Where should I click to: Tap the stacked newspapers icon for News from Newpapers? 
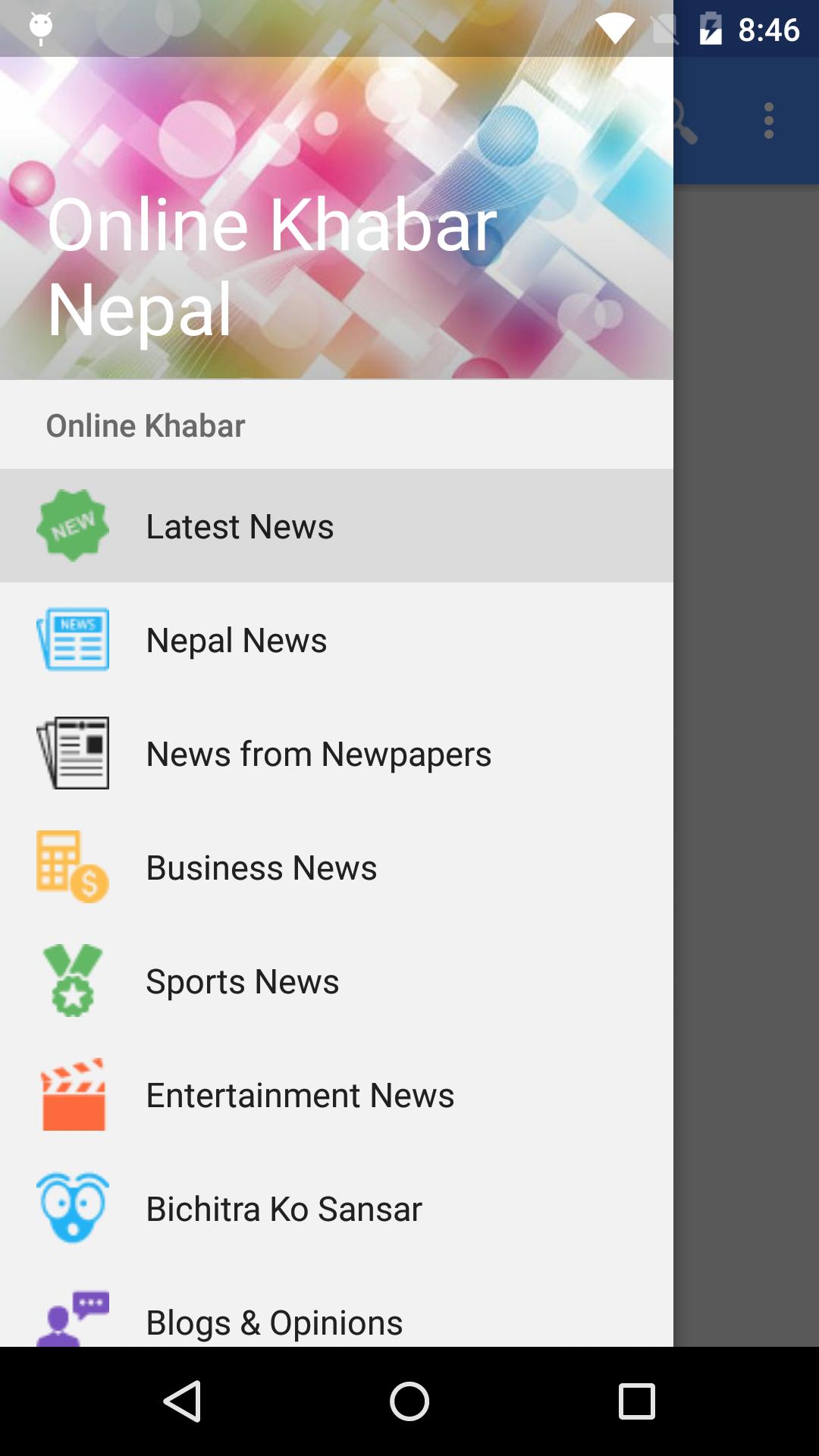(x=73, y=753)
